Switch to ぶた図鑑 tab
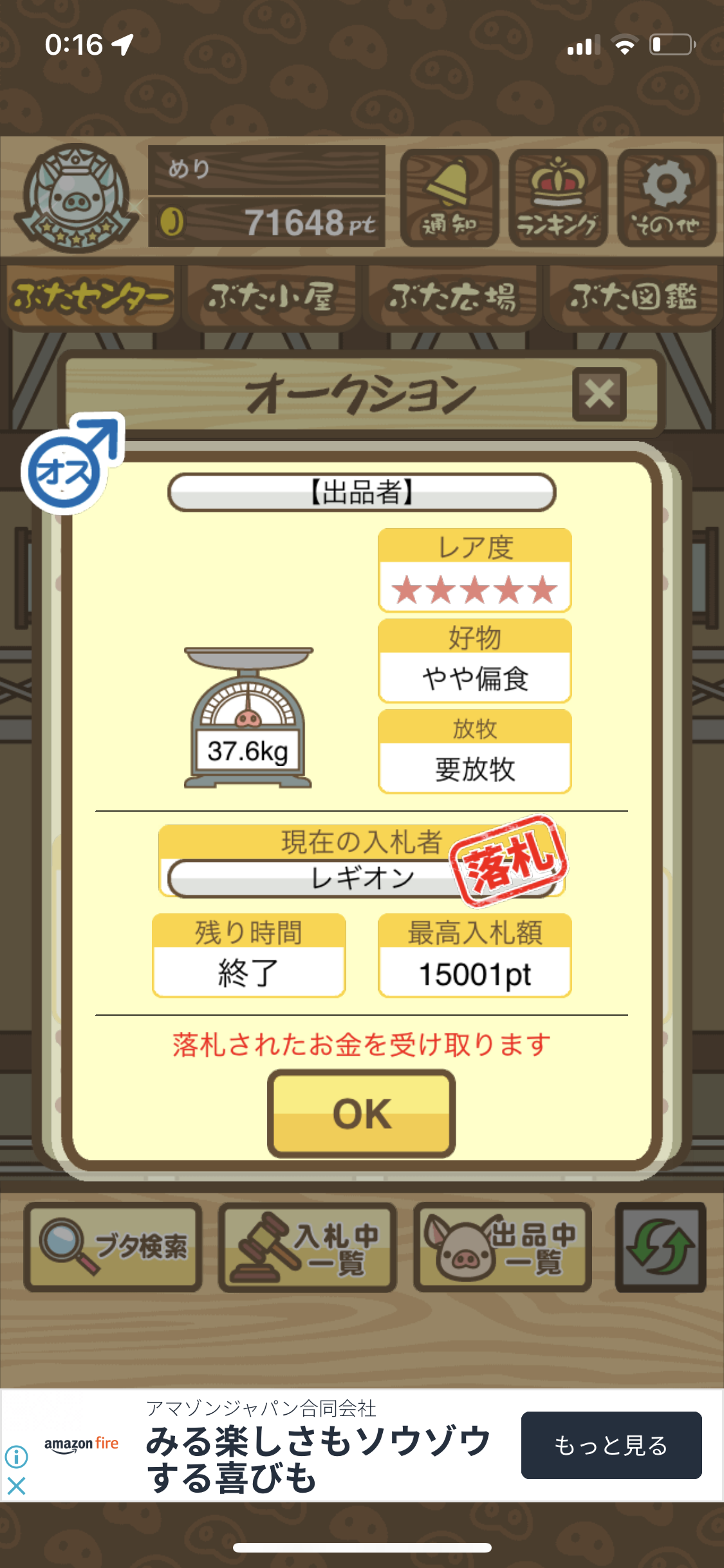The image size is (724, 1568). (632, 297)
